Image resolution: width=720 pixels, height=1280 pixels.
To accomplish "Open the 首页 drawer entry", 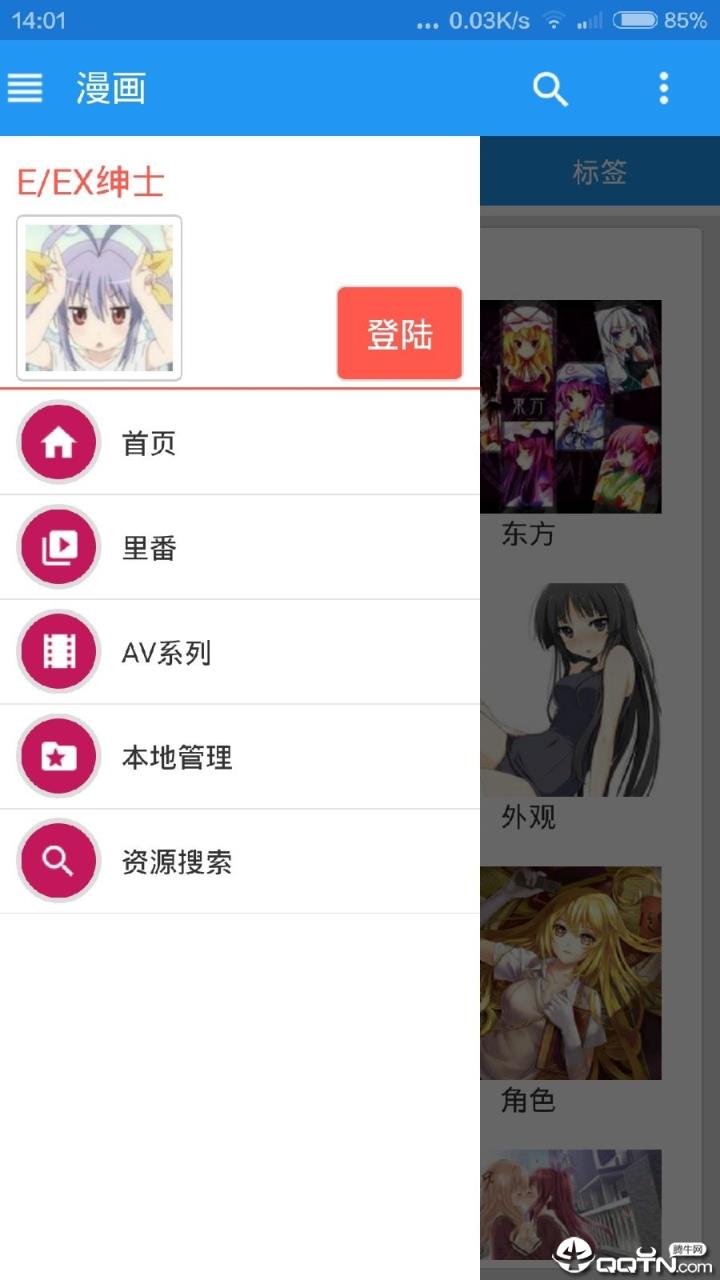I will click(147, 442).
